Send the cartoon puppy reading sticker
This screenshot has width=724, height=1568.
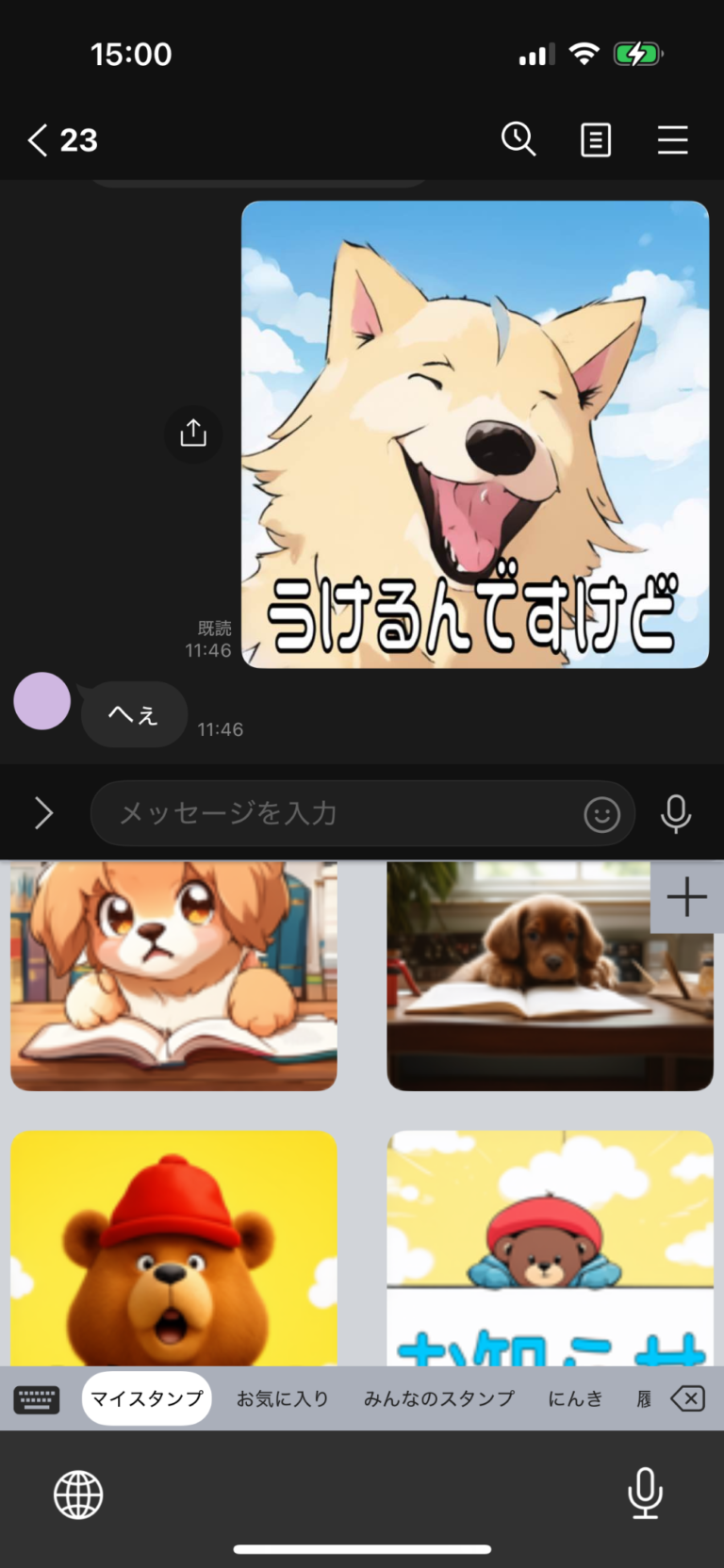(x=173, y=975)
